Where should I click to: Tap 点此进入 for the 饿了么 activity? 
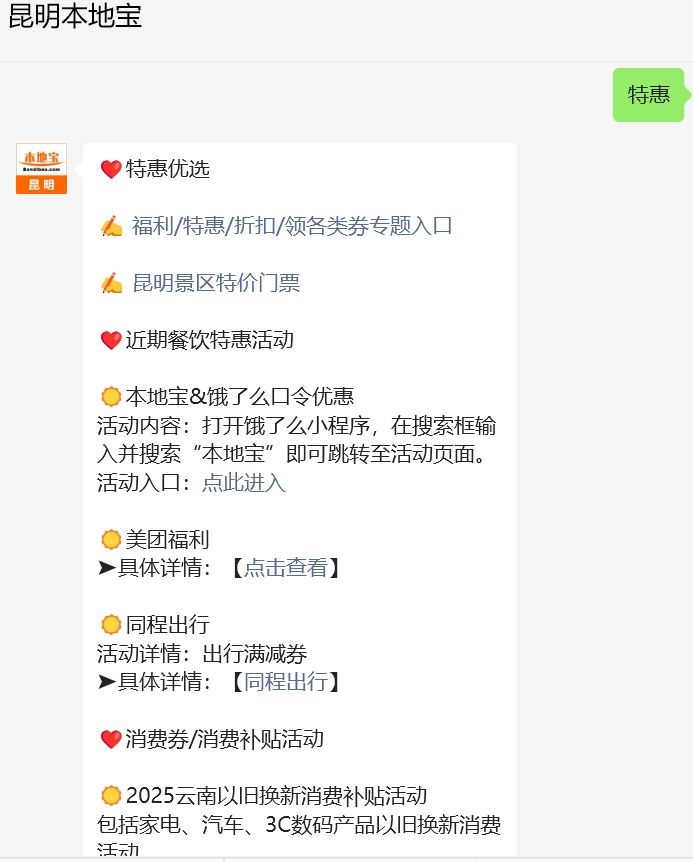244,483
